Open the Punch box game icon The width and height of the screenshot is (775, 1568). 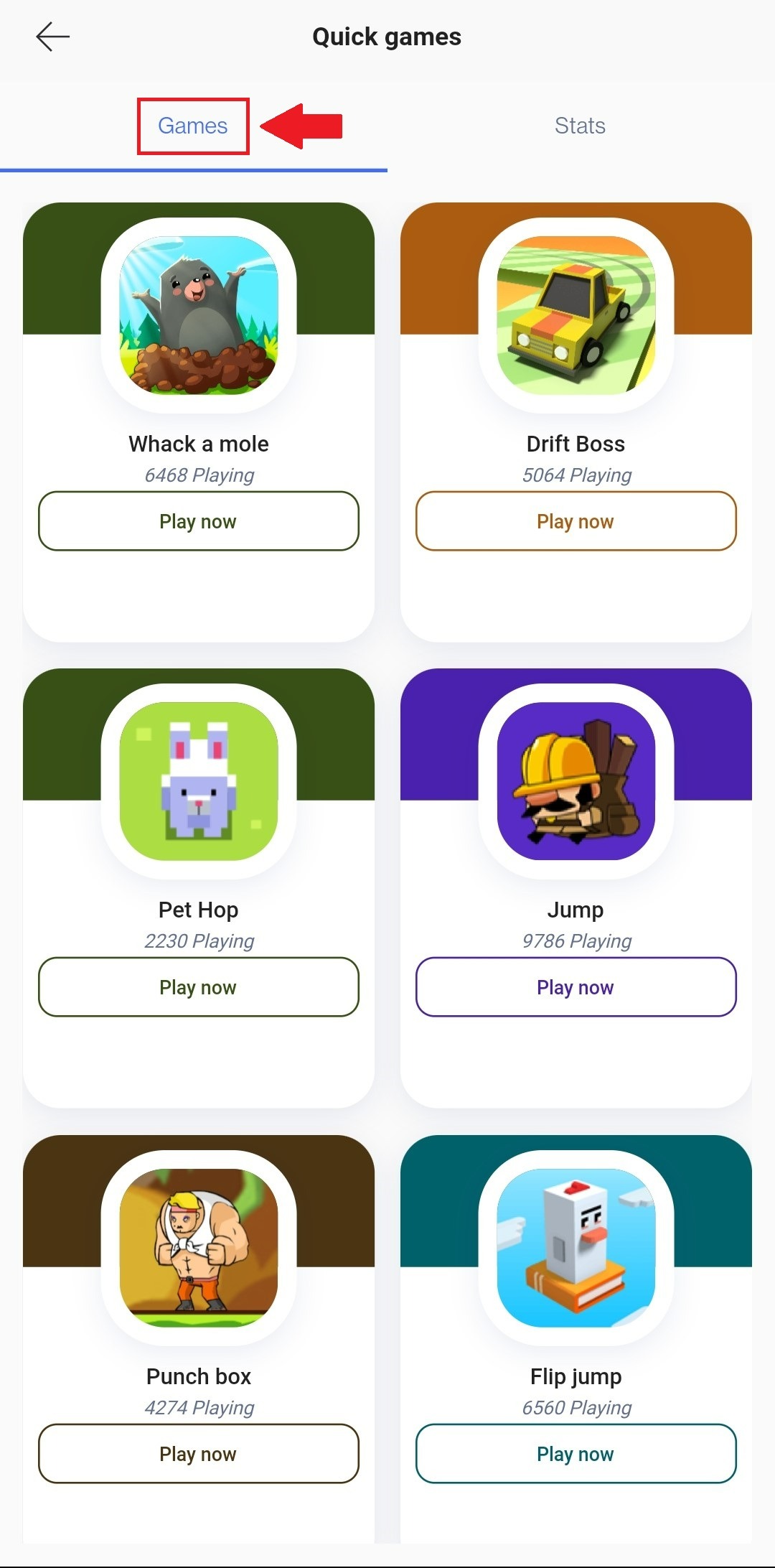click(199, 1248)
